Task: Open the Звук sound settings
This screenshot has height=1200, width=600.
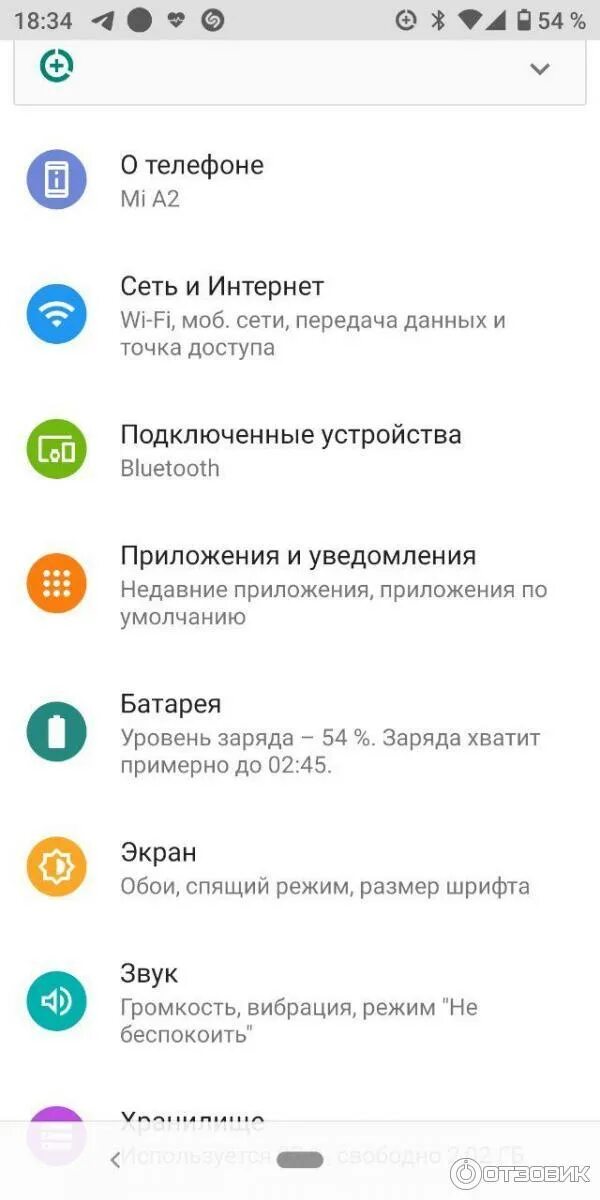Action: tap(300, 1002)
